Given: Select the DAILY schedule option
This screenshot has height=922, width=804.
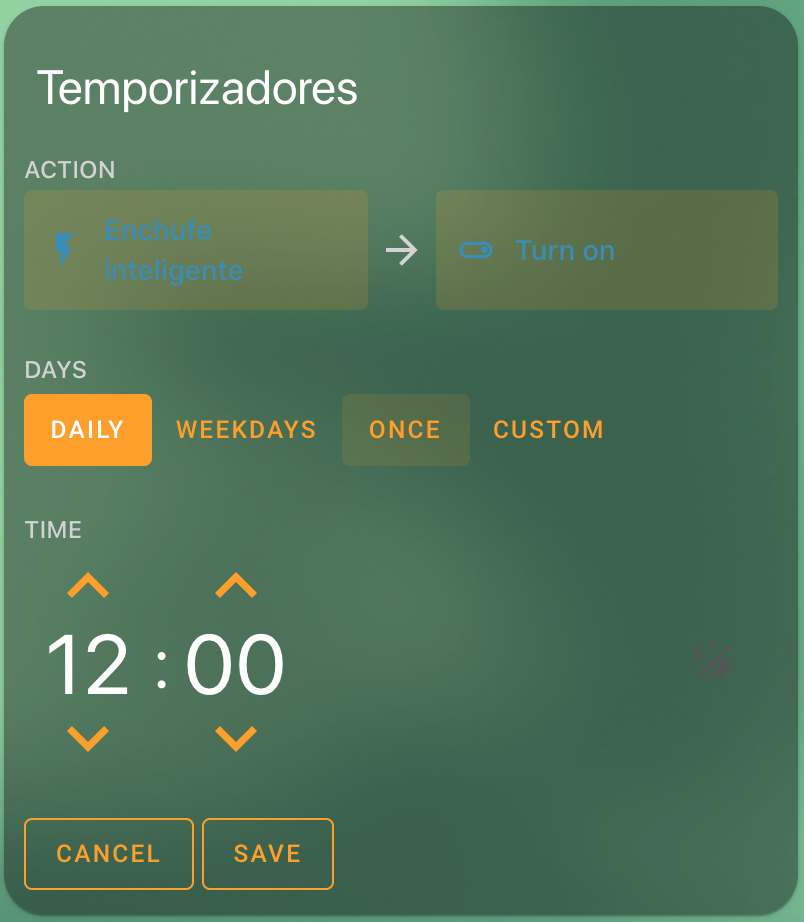Looking at the screenshot, I should pos(88,430).
